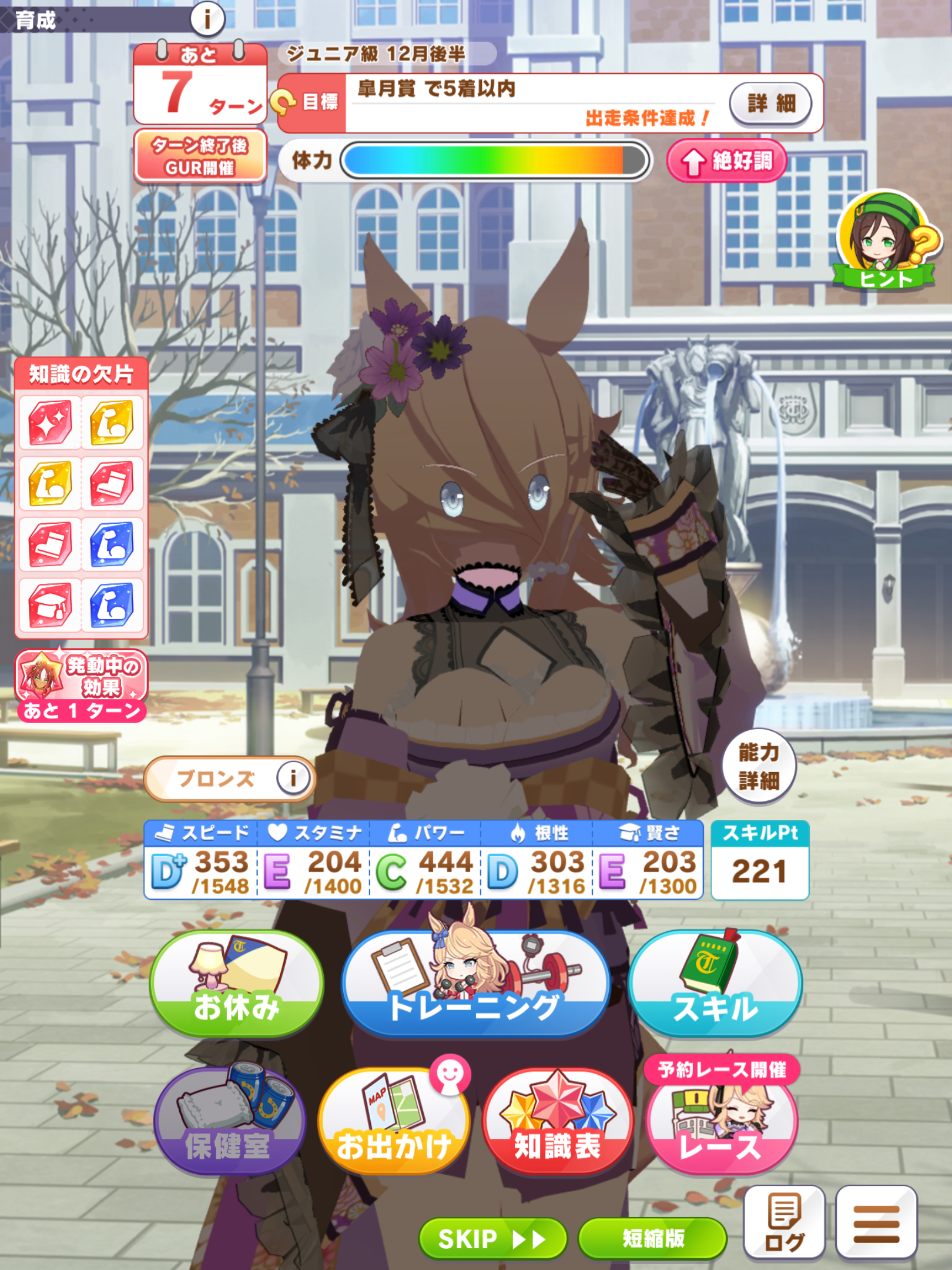Open the 育成 info icon
Image resolution: width=952 pixels, height=1270 pixels.
point(207,19)
